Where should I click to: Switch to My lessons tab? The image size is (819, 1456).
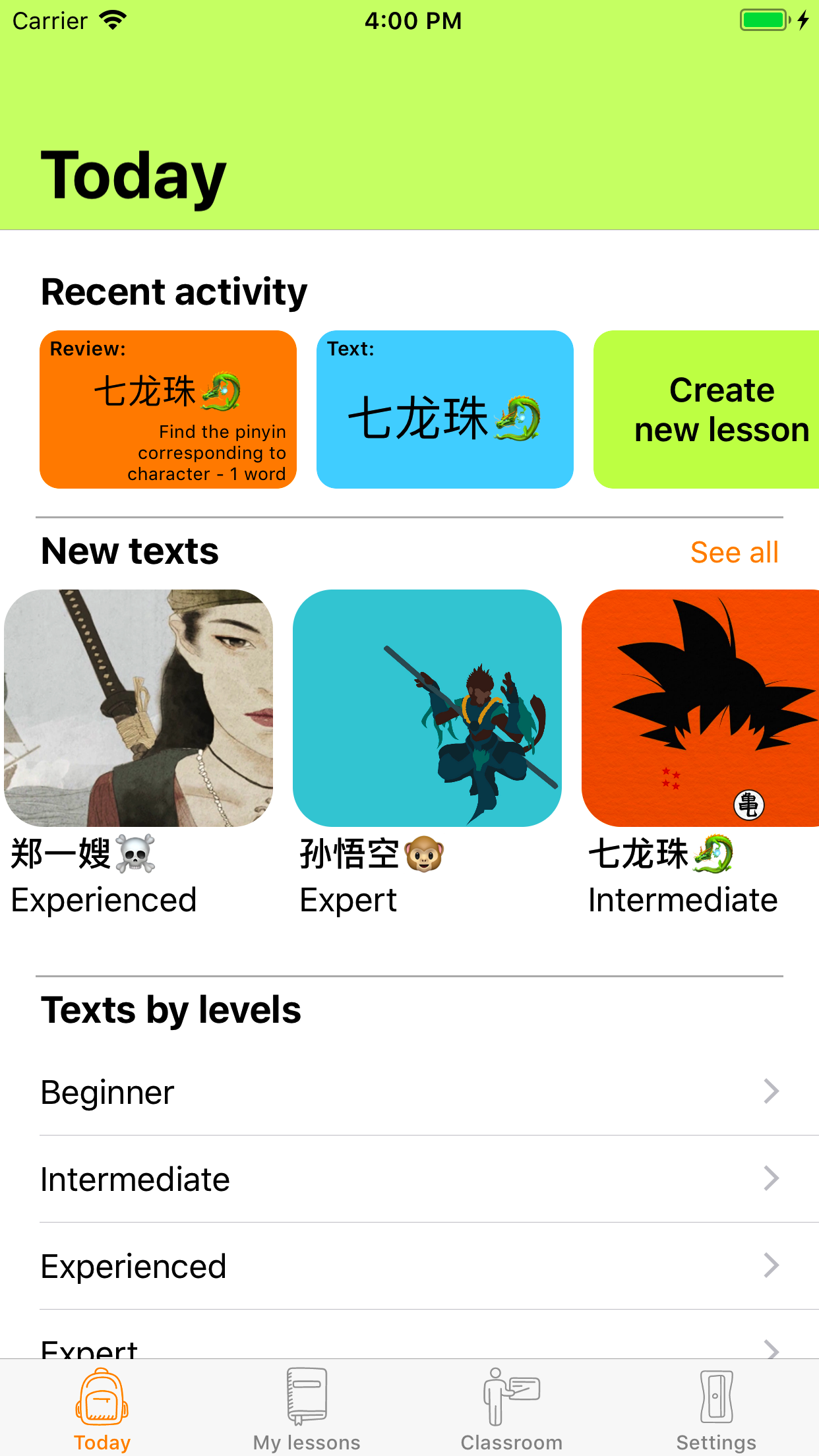coord(307,1409)
